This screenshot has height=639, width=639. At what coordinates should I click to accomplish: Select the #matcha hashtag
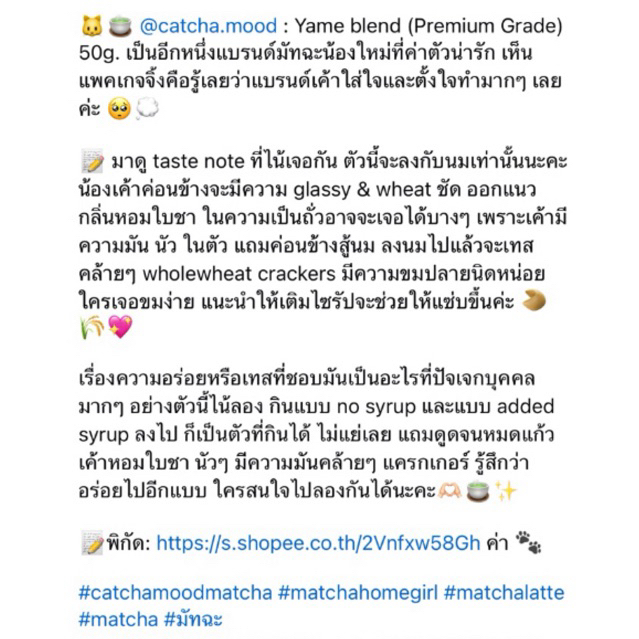point(118,620)
